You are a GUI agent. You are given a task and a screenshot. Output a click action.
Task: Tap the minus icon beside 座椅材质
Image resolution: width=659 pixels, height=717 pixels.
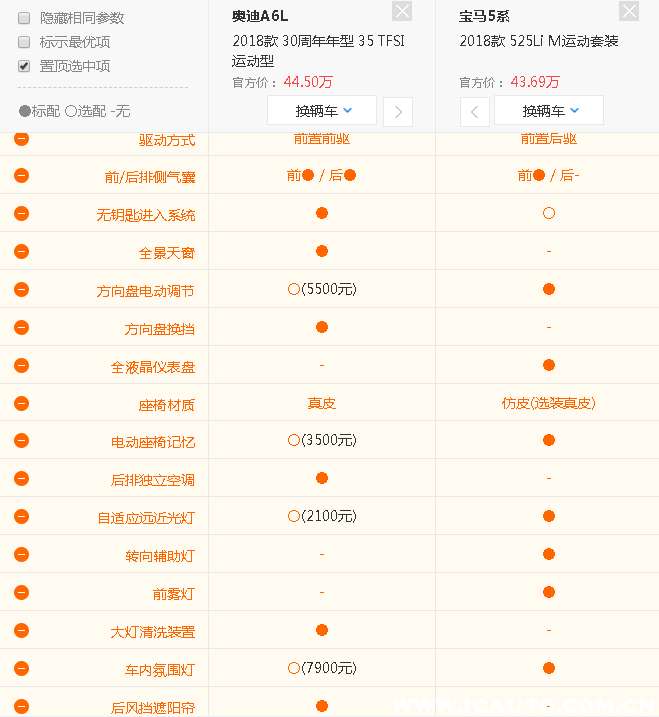[21, 404]
